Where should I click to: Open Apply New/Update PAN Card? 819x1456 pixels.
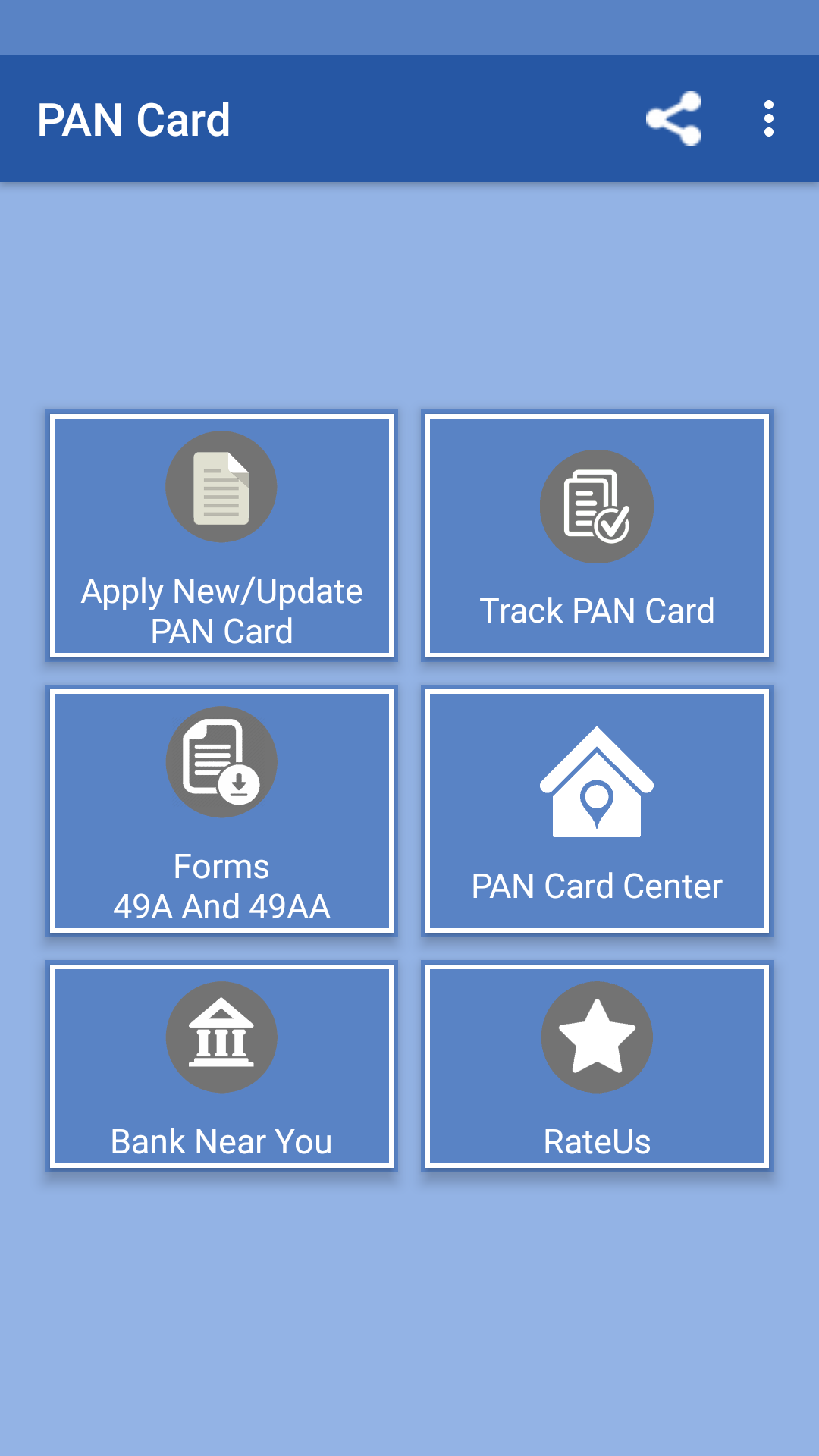(x=221, y=535)
